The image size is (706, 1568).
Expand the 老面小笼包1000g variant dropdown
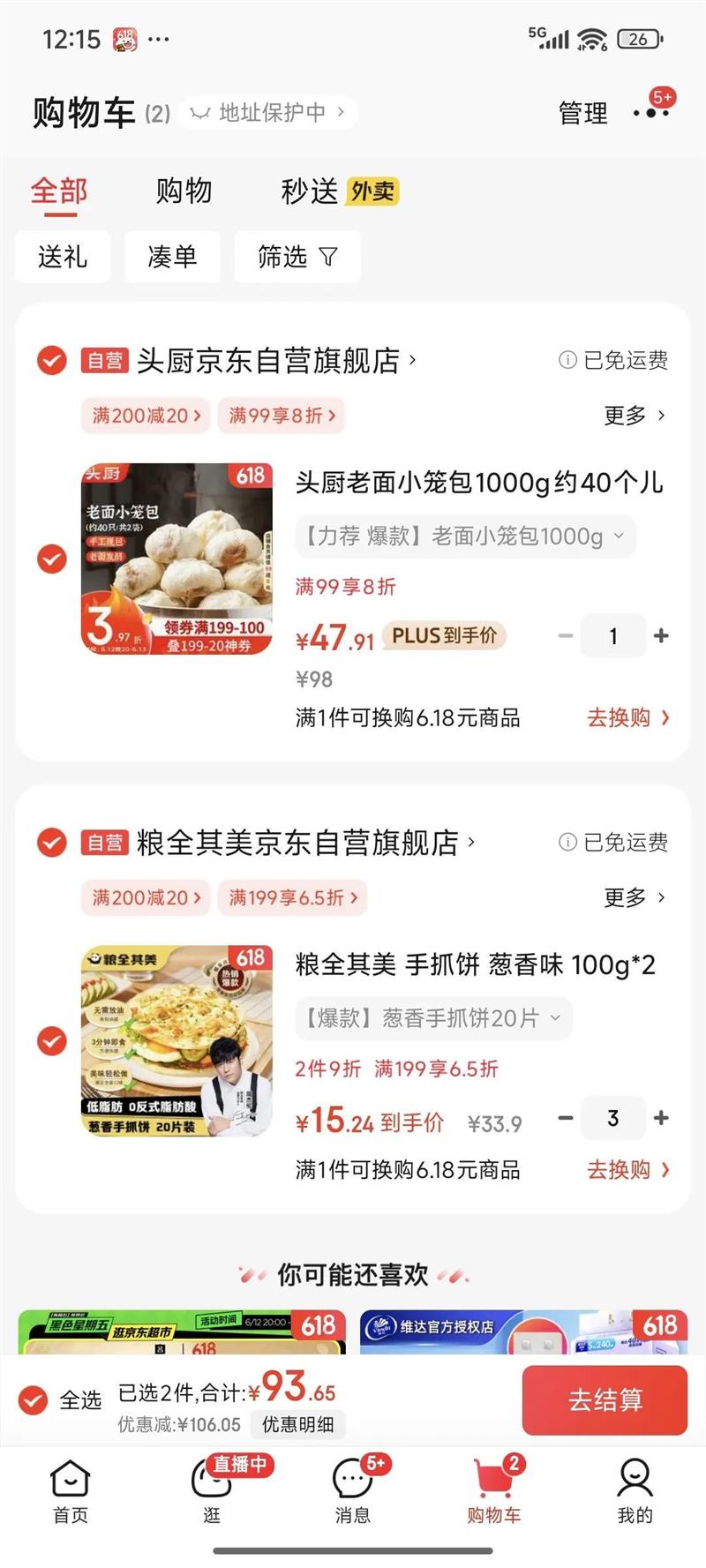point(465,536)
